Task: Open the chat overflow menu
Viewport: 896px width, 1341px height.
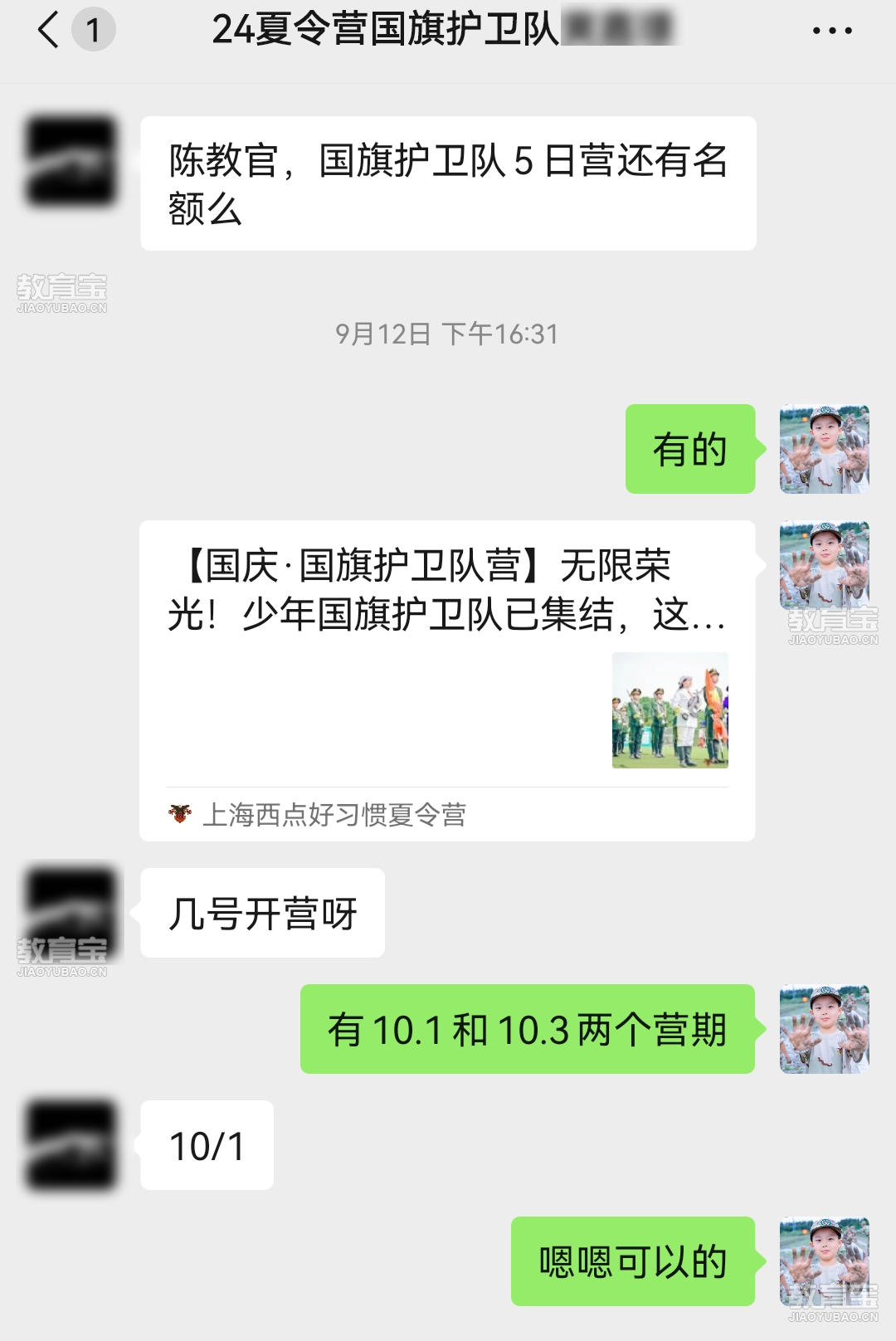Action: tap(831, 31)
